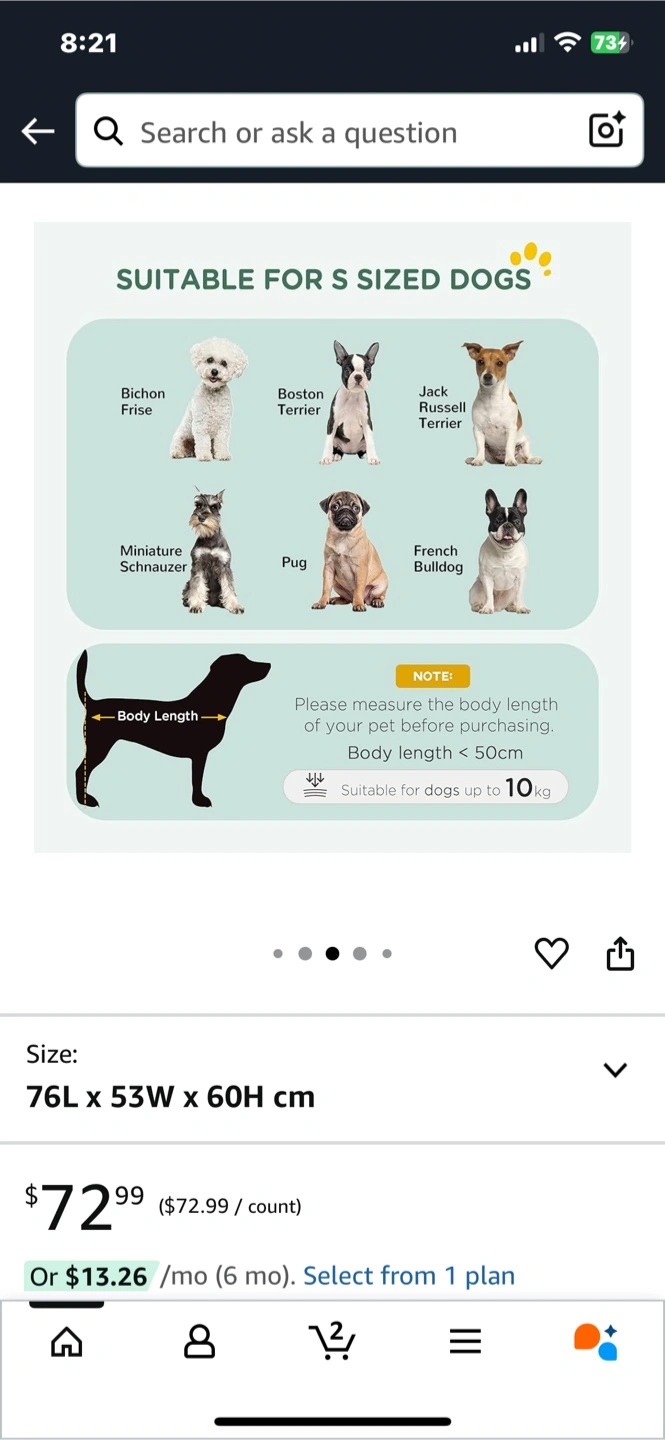The image size is (665, 1440).
Task: Expand the Size dropdown
Action: click(x=332, y=1078)
